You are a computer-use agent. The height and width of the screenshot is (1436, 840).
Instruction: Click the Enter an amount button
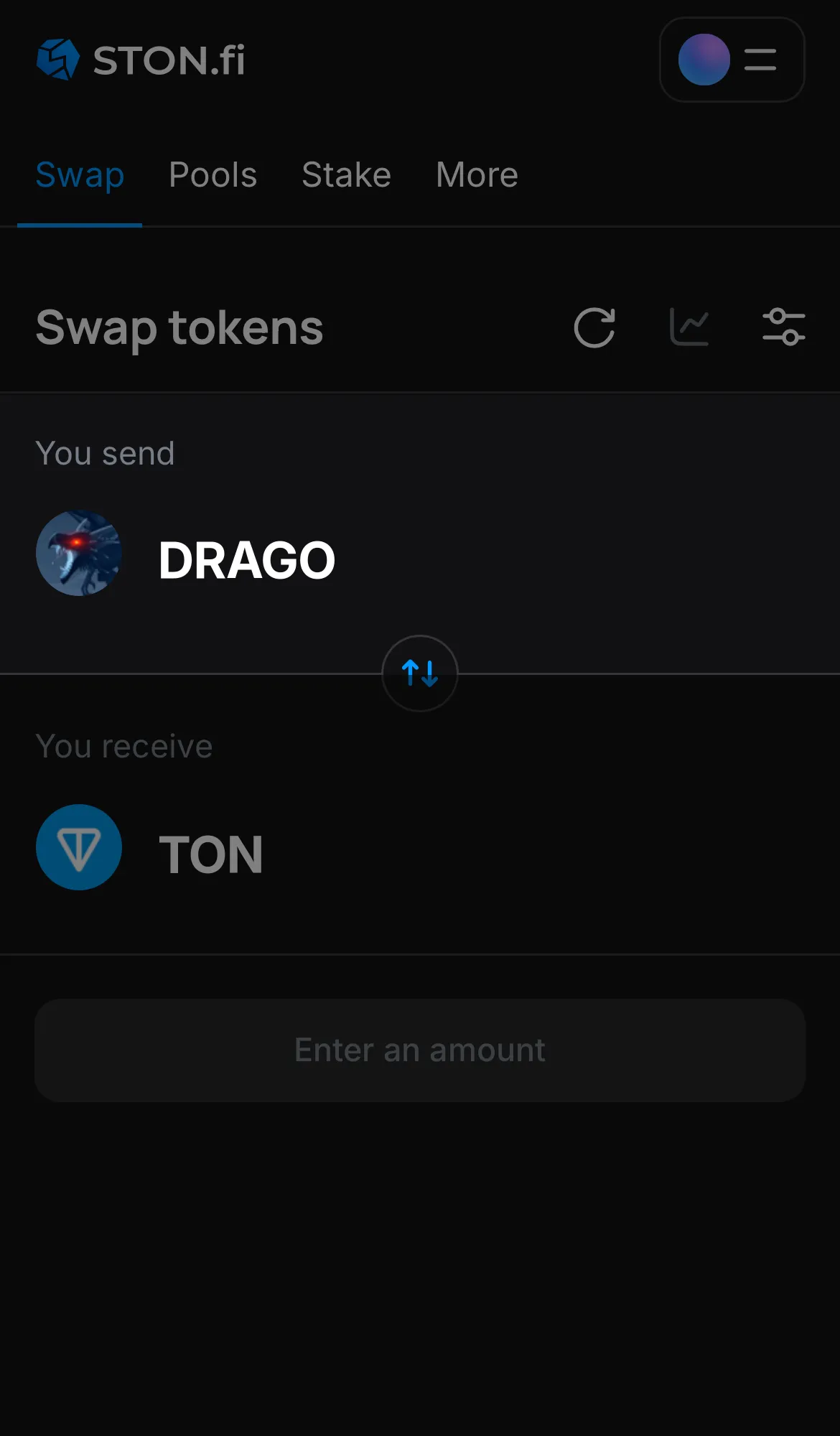tap(419, 1050)
